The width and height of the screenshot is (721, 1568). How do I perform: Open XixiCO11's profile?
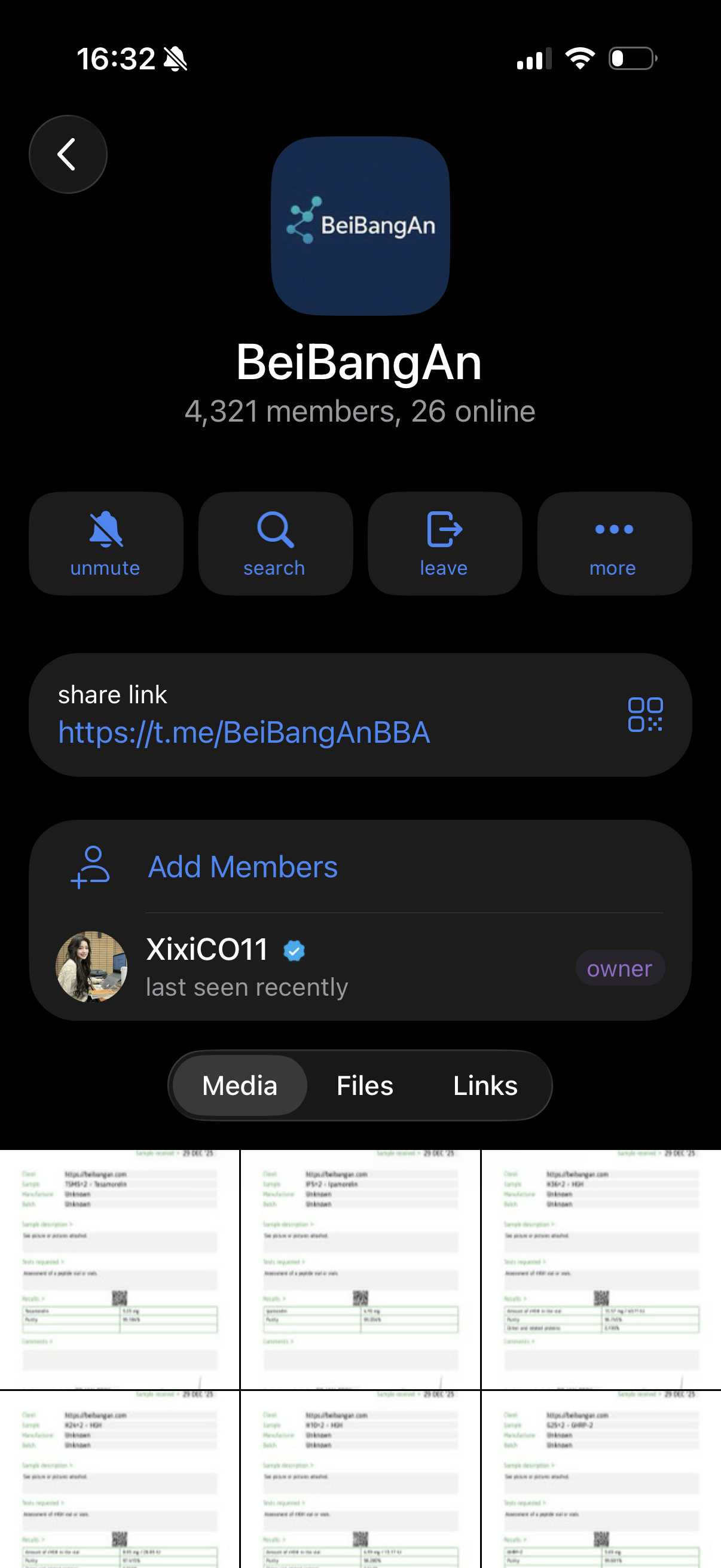pos(360,966)
